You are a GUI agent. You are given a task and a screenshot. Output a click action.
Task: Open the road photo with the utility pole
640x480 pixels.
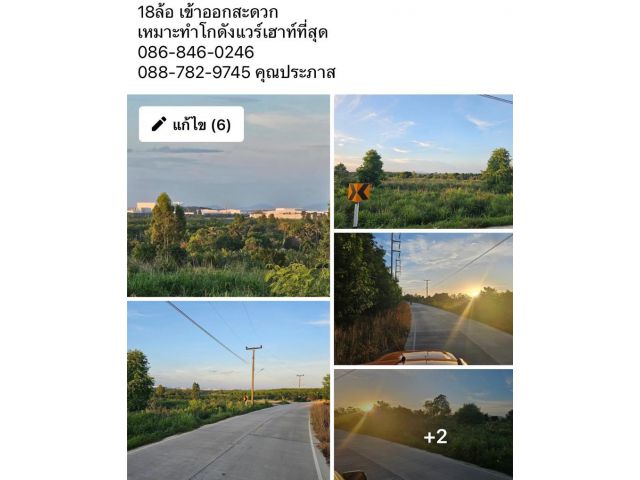[228, 390]
